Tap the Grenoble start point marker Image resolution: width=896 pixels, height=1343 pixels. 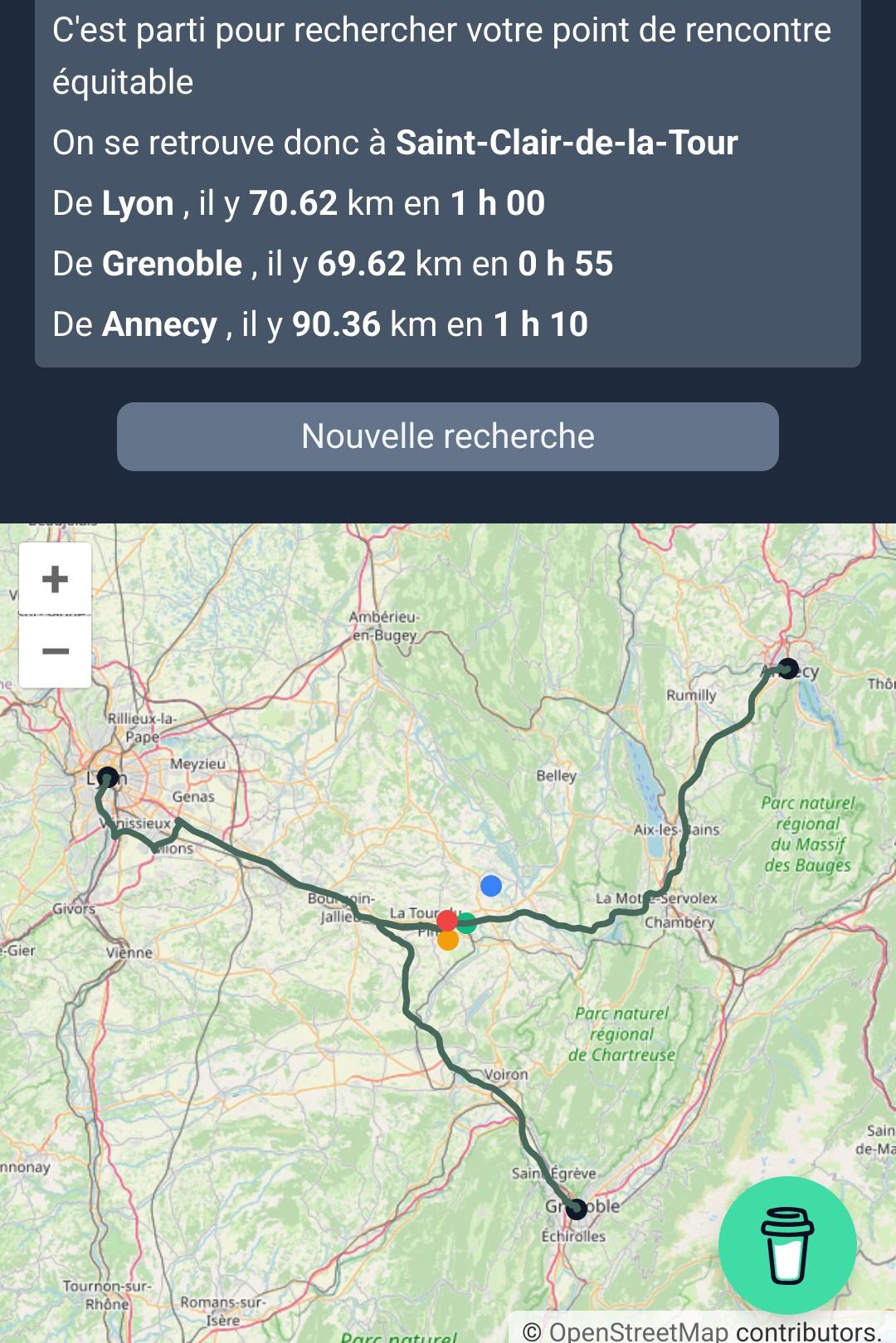coord(577,1209)
